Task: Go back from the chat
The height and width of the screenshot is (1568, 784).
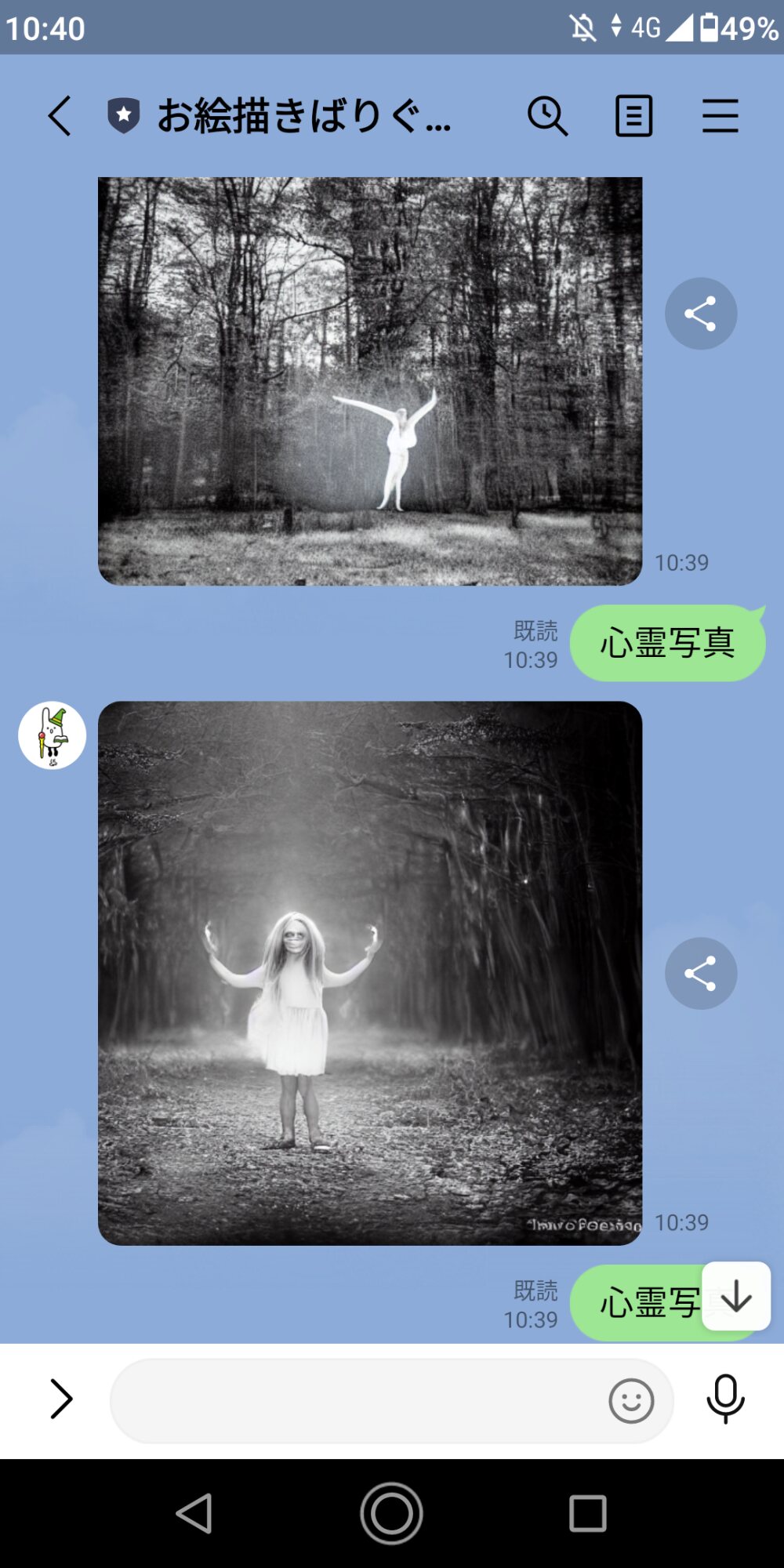Action: click(x=60, y=116)
